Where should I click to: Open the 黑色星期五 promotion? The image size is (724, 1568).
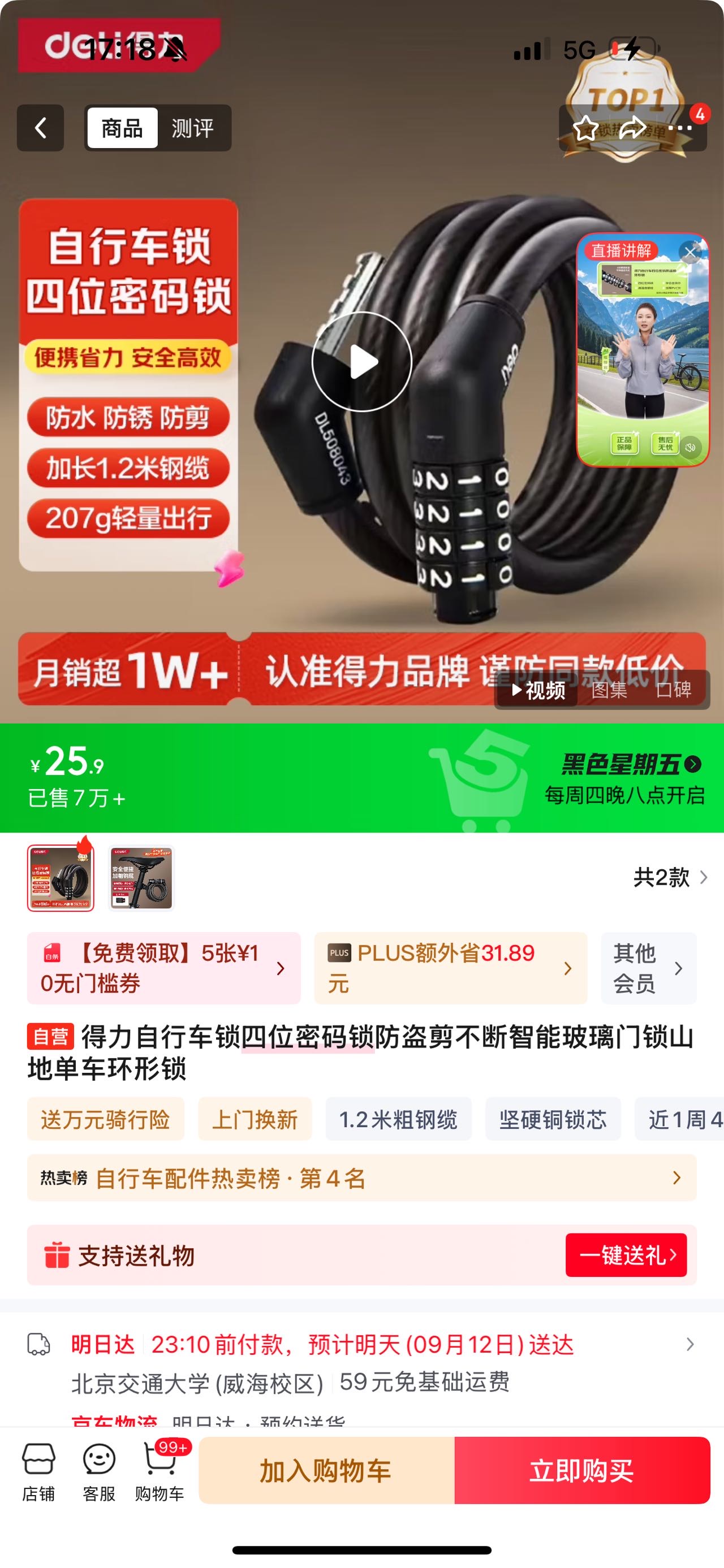(x=631, y=765)
